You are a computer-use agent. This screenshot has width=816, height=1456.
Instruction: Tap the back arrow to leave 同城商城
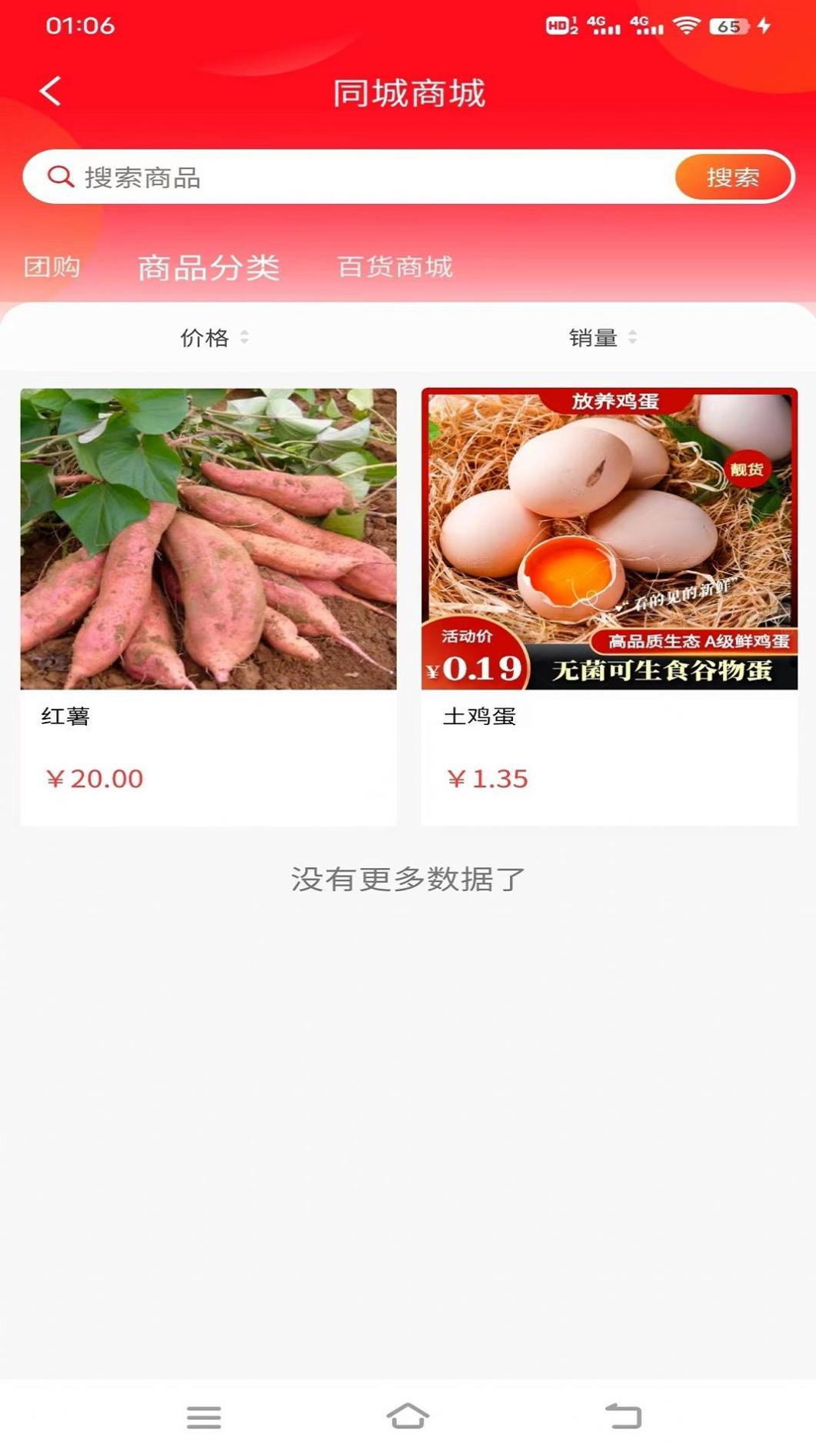pos(51,90)
